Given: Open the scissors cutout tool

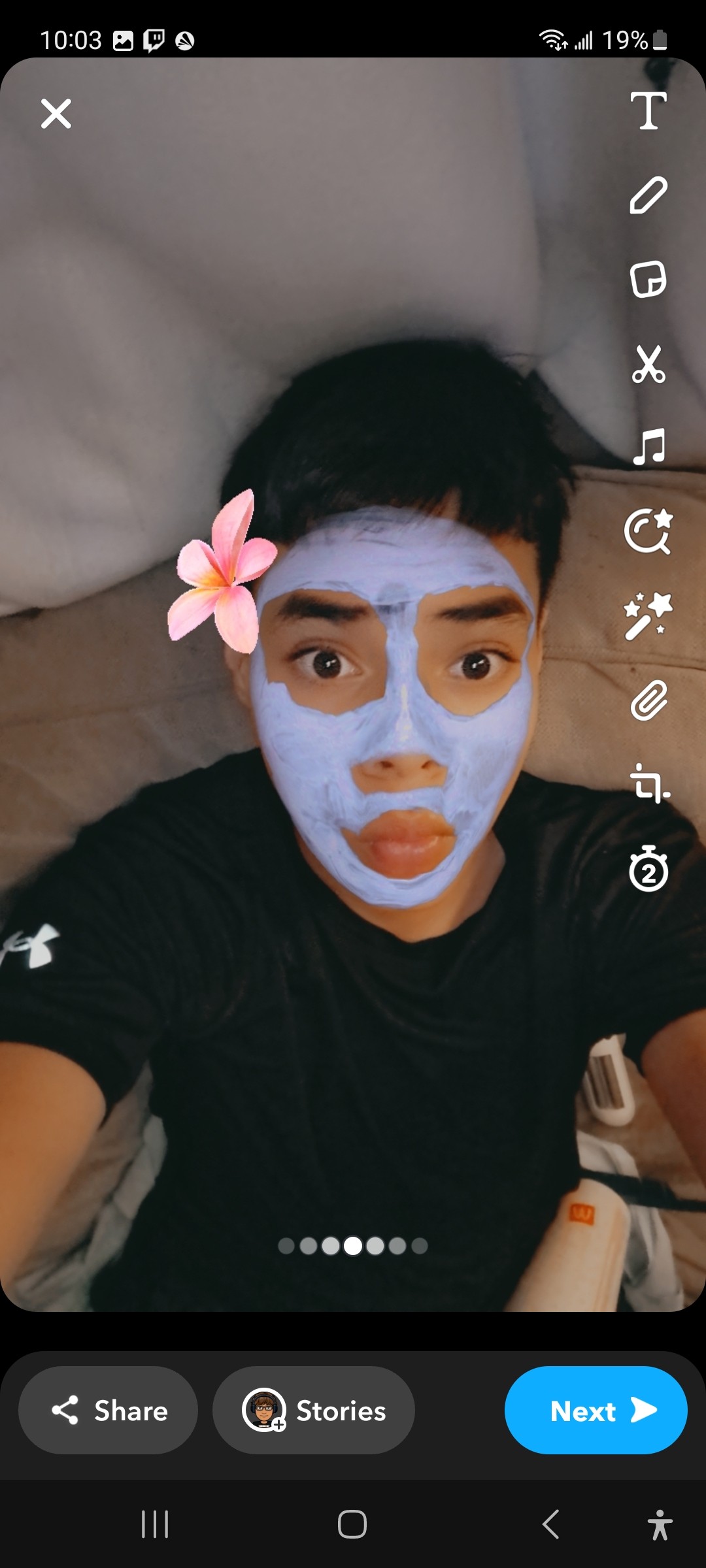Looking at the screenshot, I should tap(648, 364).
